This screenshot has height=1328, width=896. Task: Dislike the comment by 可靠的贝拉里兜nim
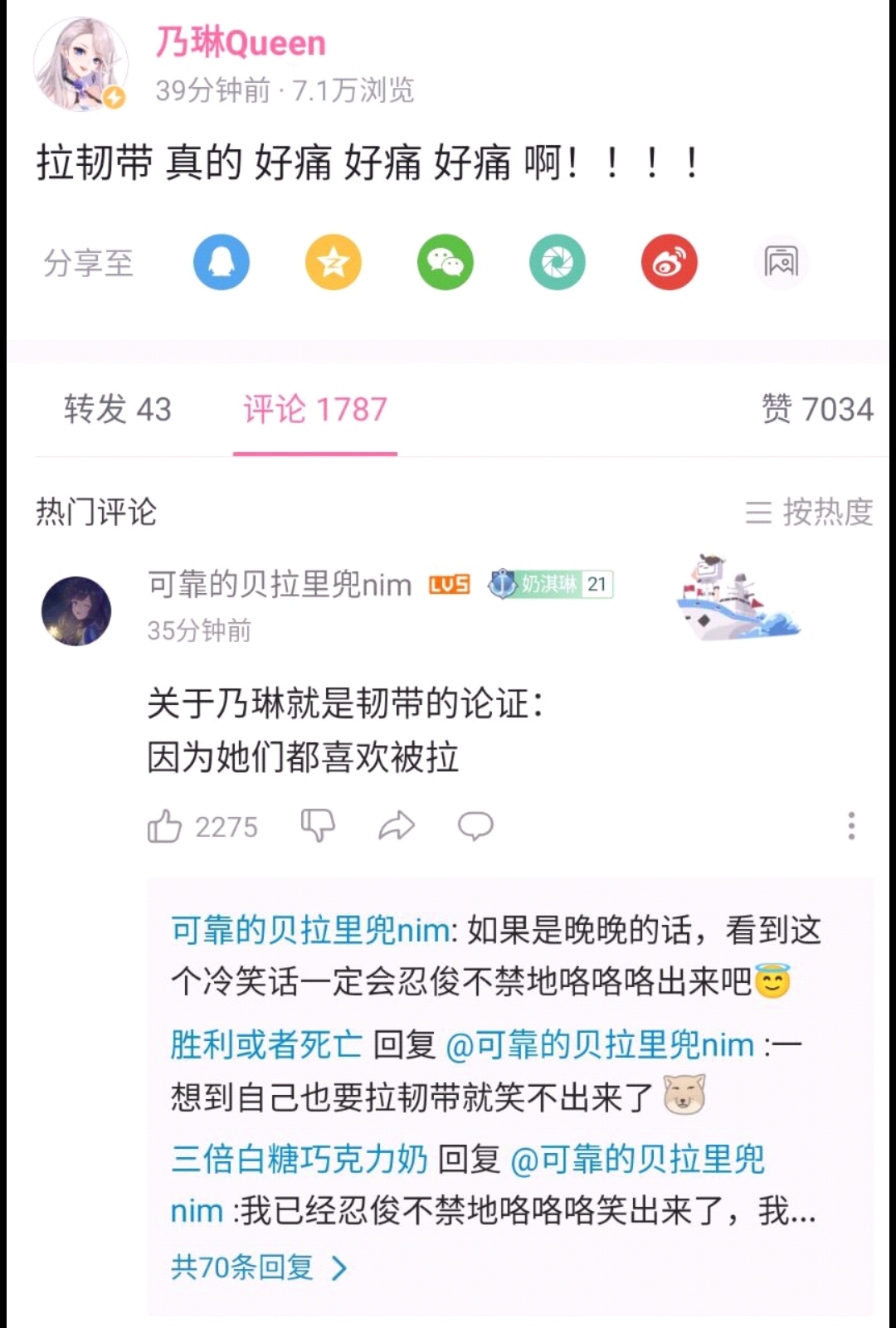click(318, 826)
